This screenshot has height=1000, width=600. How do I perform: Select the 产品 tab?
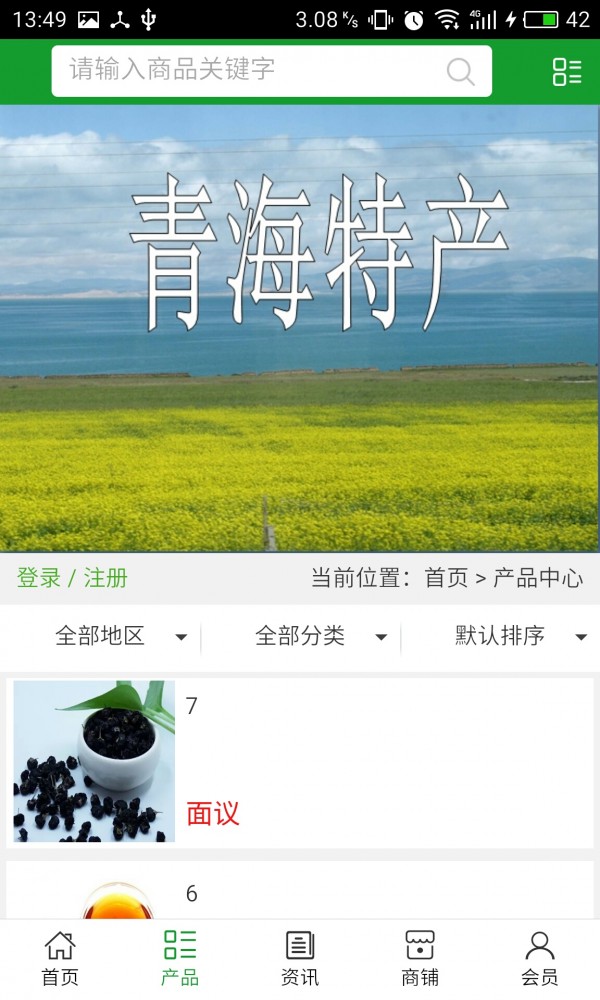pyautogui.click(x=180, y=958)
